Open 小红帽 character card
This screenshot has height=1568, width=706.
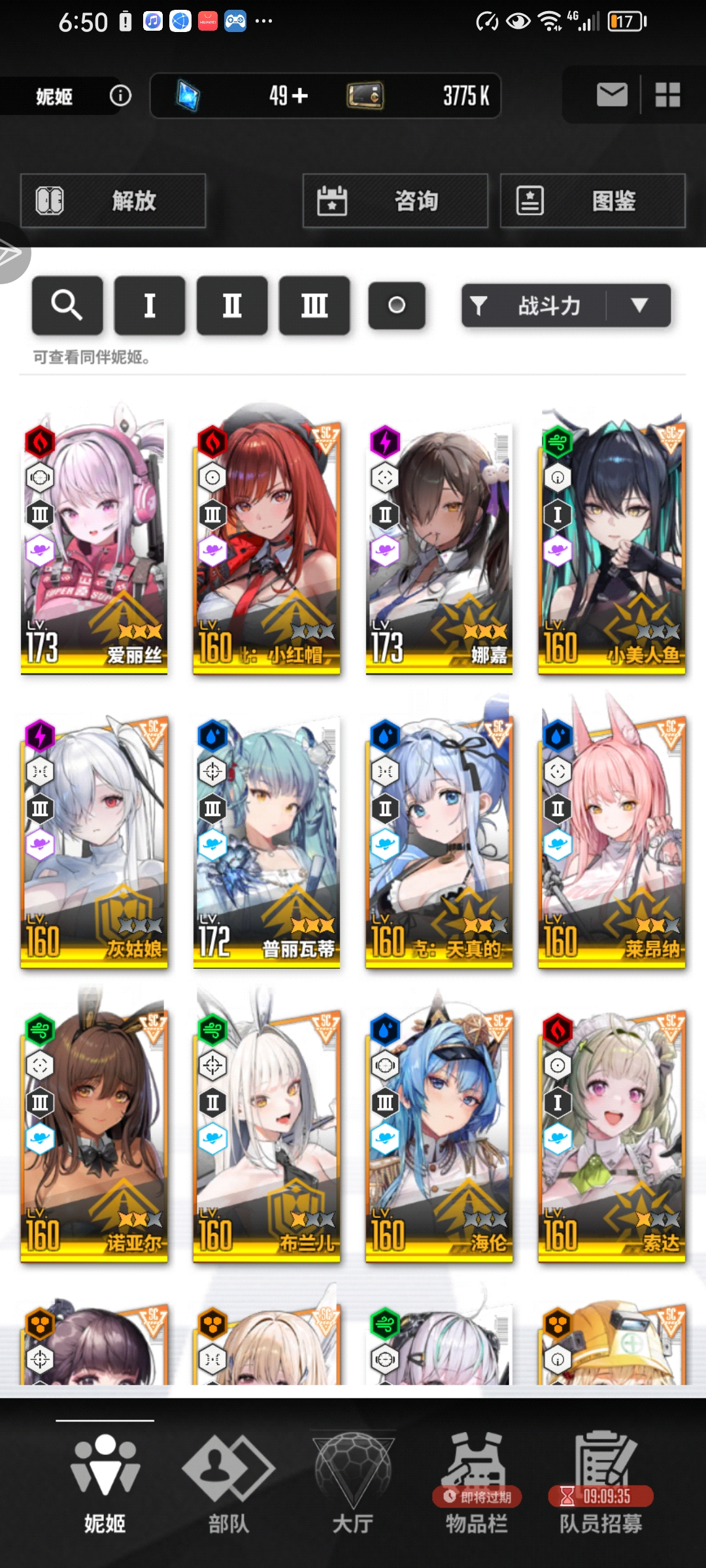point(267,542)
